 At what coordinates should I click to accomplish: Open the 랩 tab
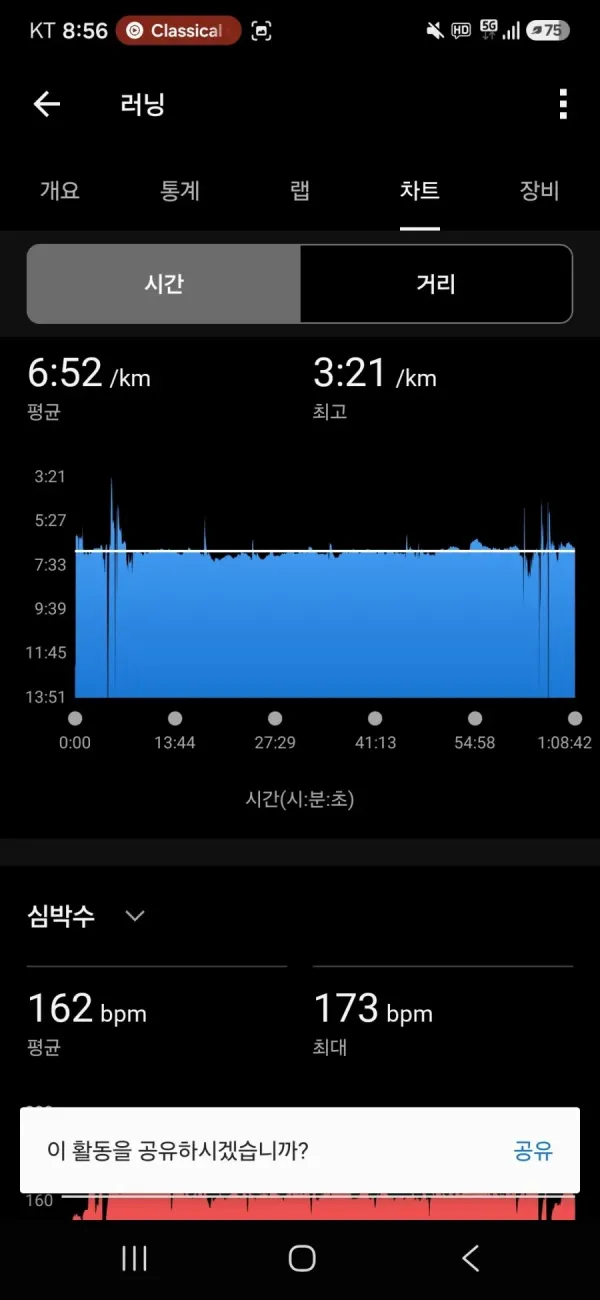300,190
